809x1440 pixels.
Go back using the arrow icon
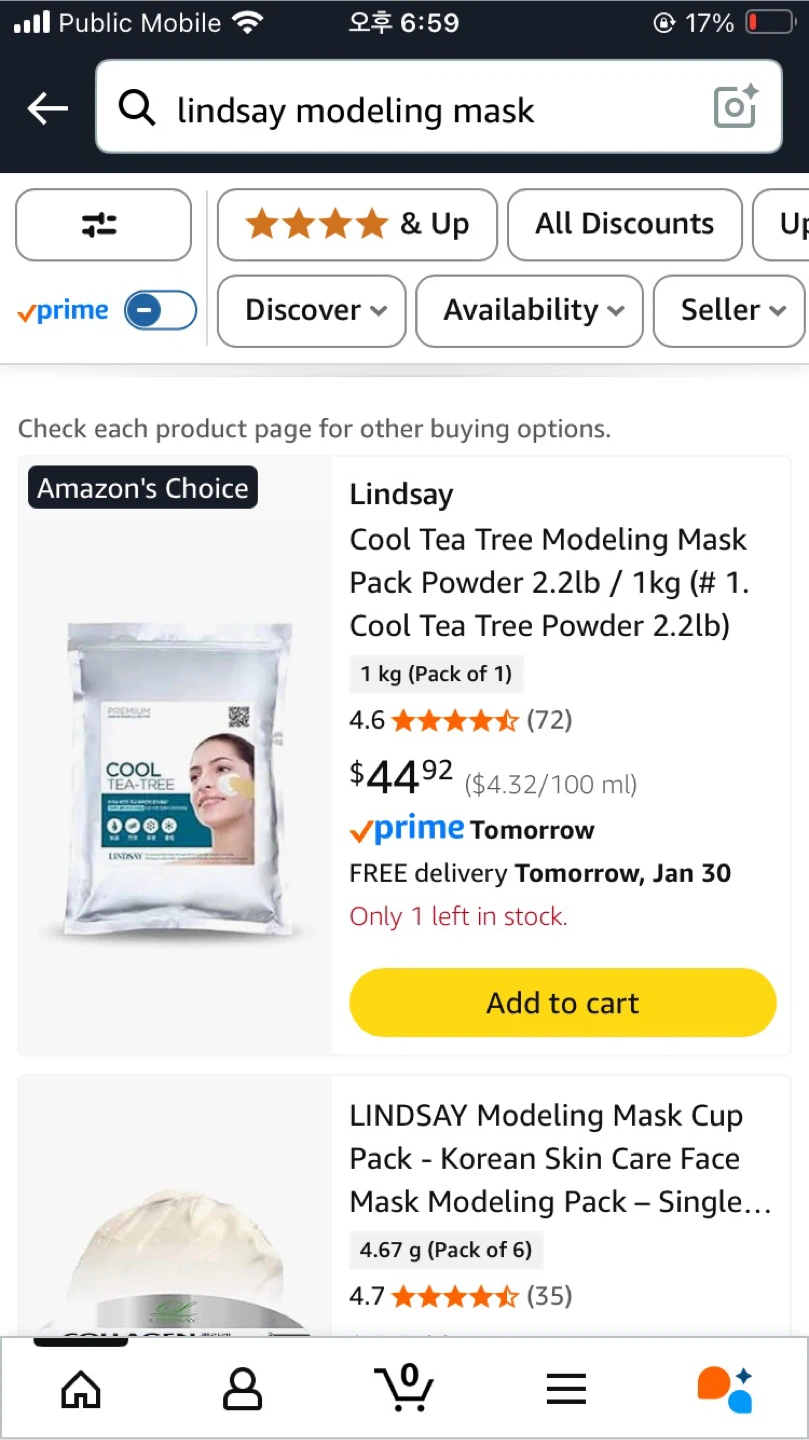pos(48,108)
